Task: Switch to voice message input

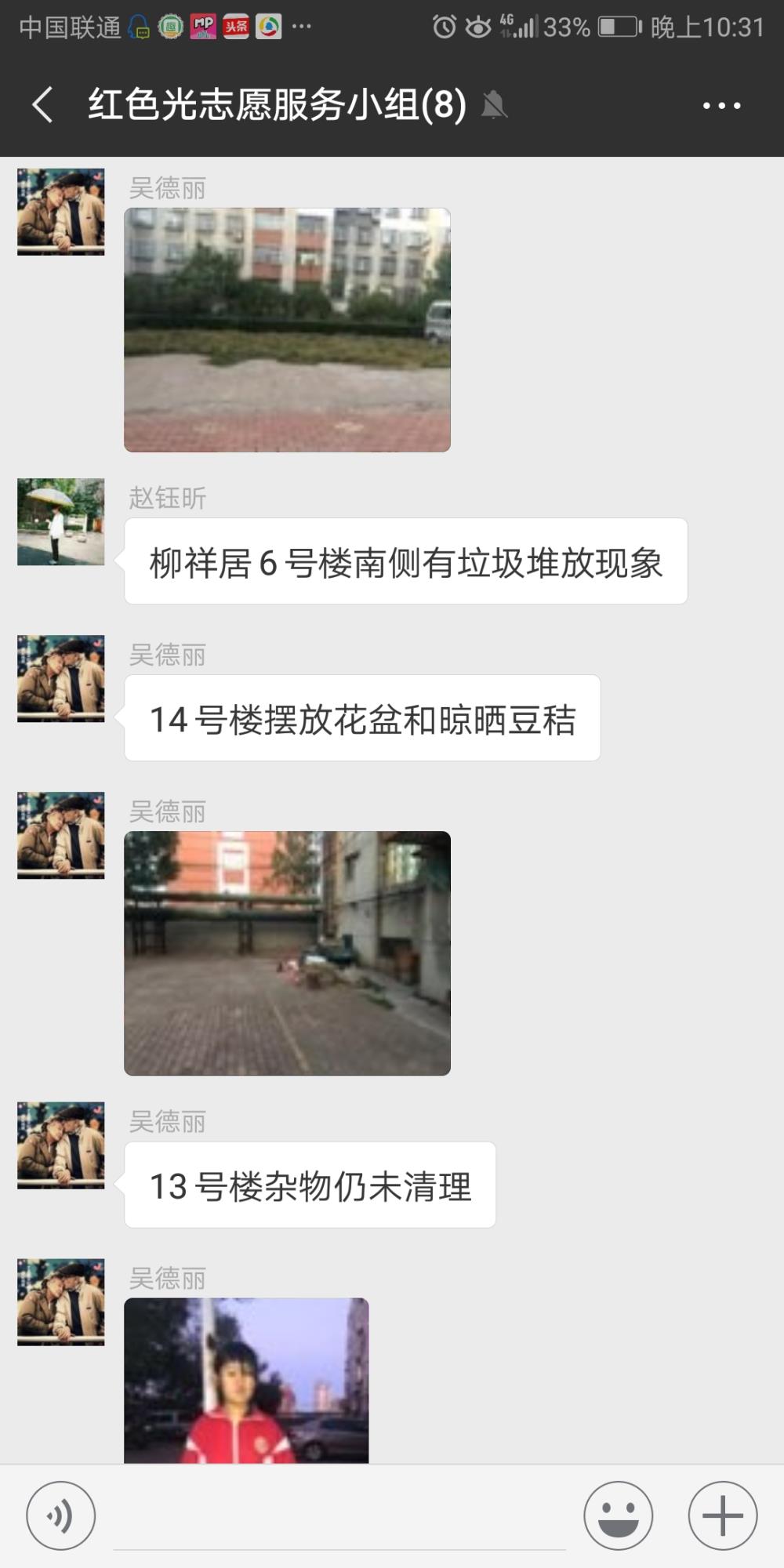Action: (61, 1515)
